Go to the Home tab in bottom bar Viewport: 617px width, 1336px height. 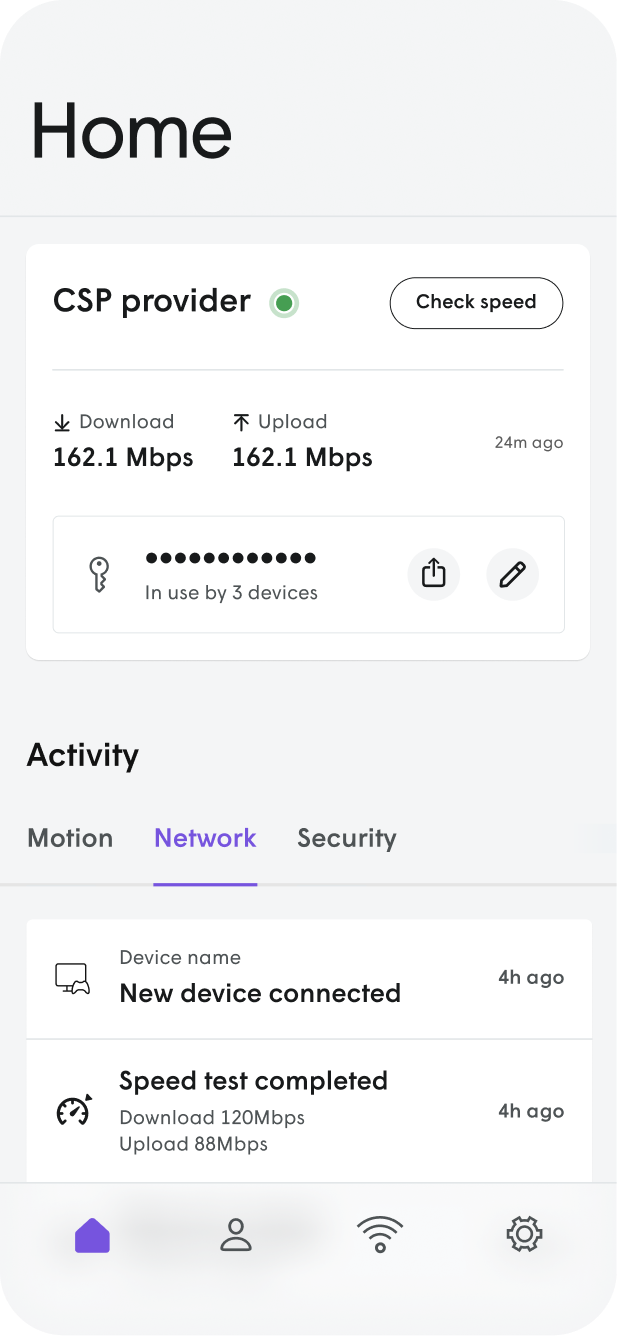[92, 1235]
